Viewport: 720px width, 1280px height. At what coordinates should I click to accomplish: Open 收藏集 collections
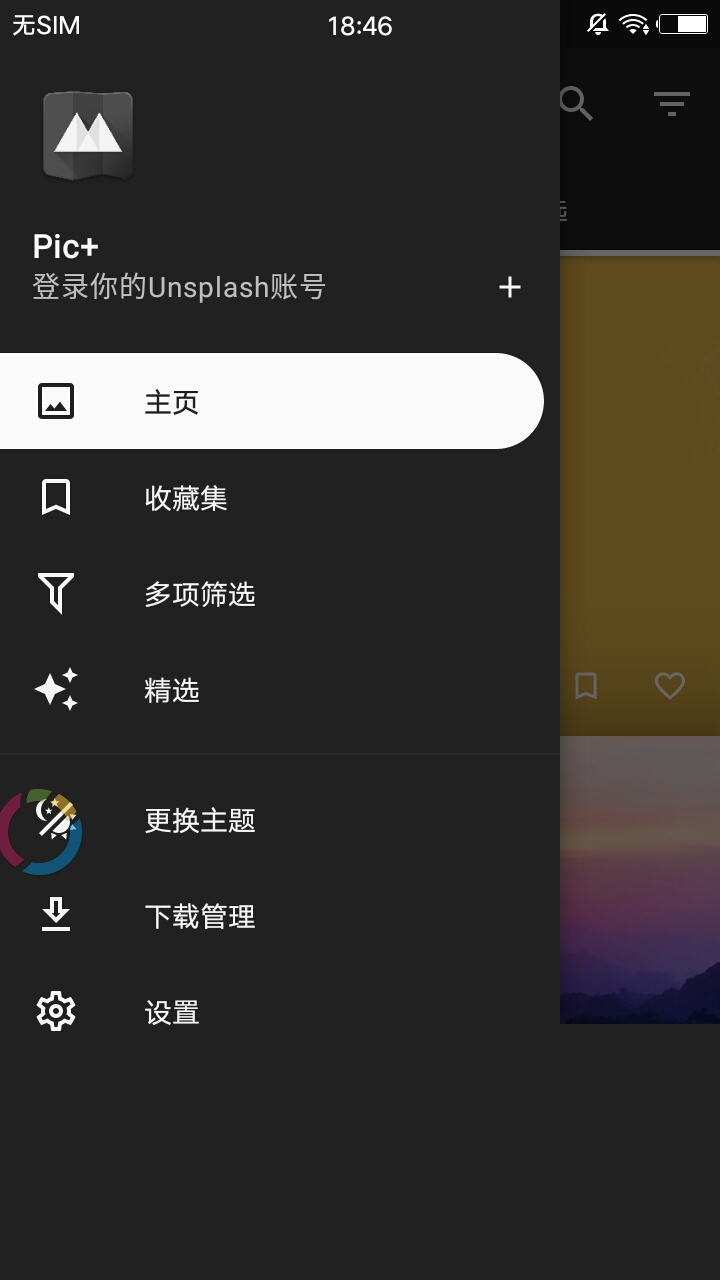coord(270,497)
